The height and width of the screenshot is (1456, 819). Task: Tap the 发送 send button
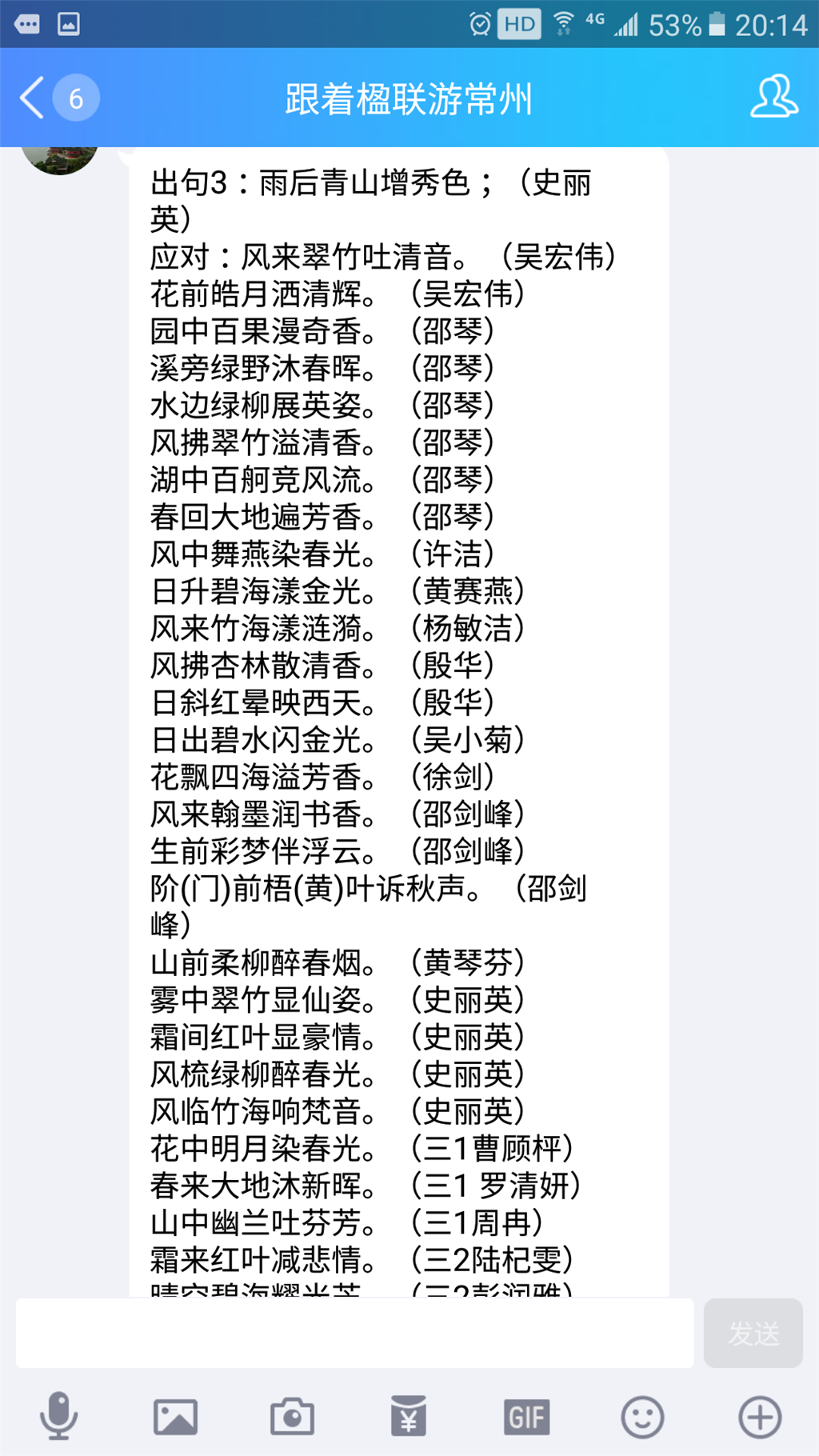pyautogui.click(x=753, y=1333)
